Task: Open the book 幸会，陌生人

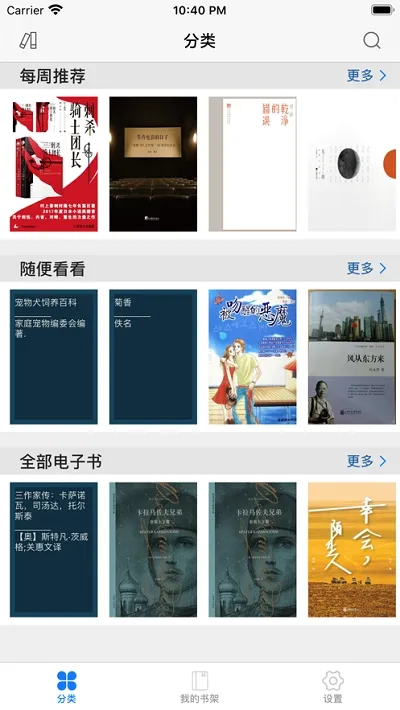Action: click(352, 550)
